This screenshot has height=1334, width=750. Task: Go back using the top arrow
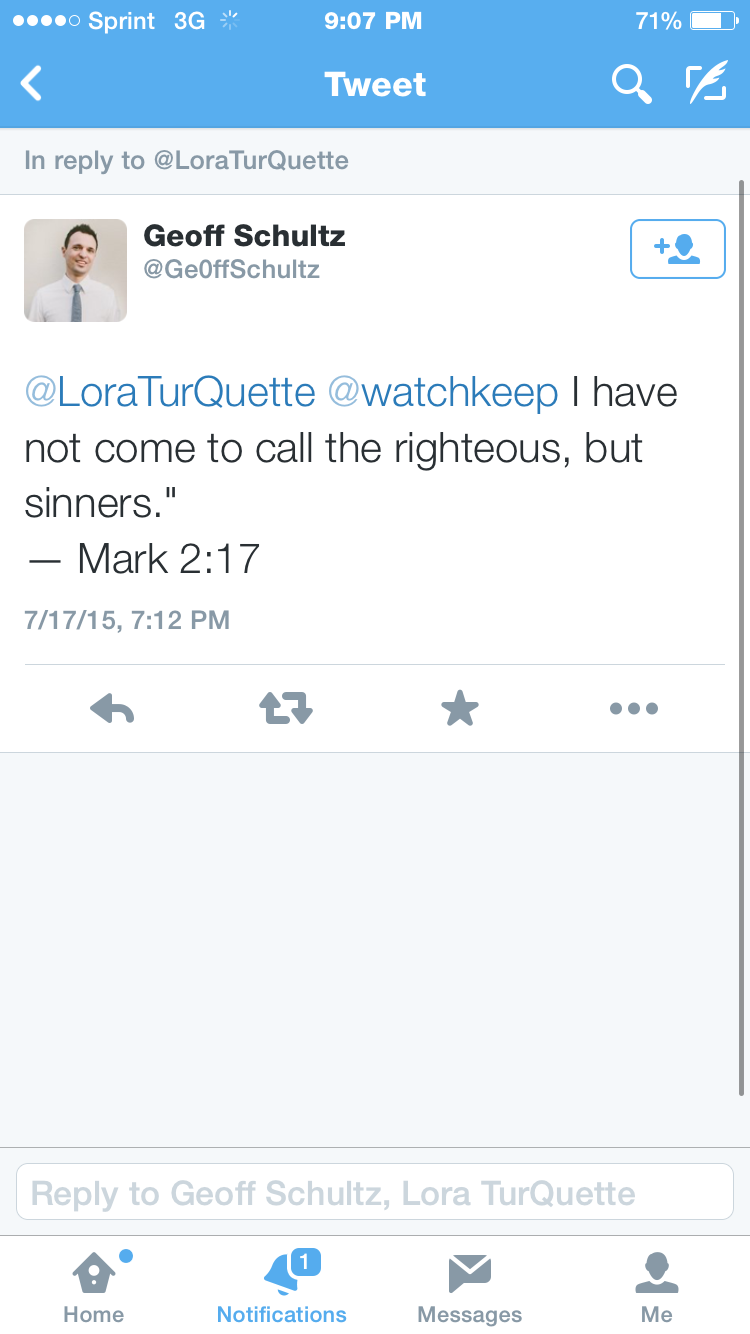pyautogui.click(x=32, y=84)
